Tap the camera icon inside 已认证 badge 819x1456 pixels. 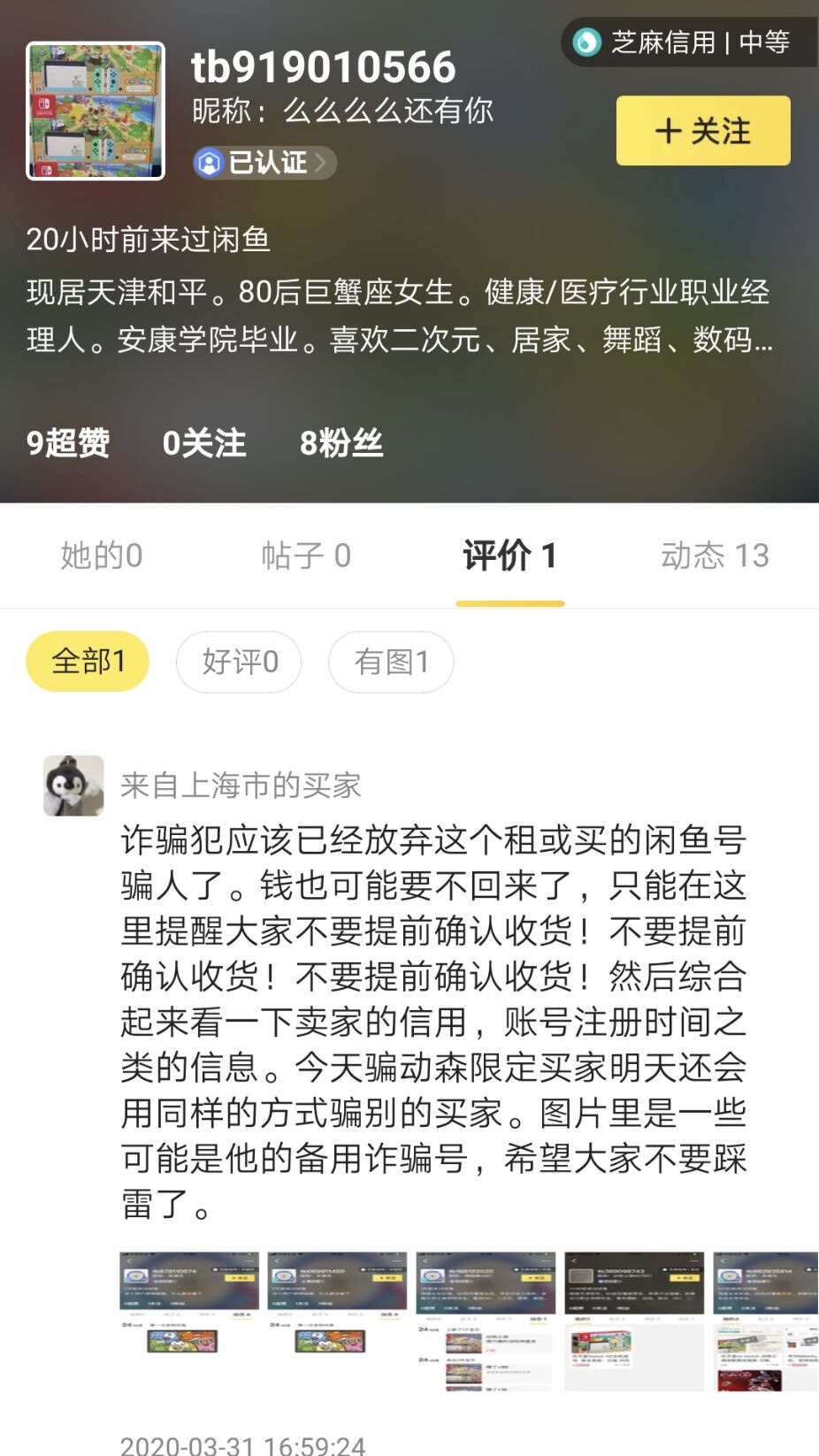click(210, 163)
